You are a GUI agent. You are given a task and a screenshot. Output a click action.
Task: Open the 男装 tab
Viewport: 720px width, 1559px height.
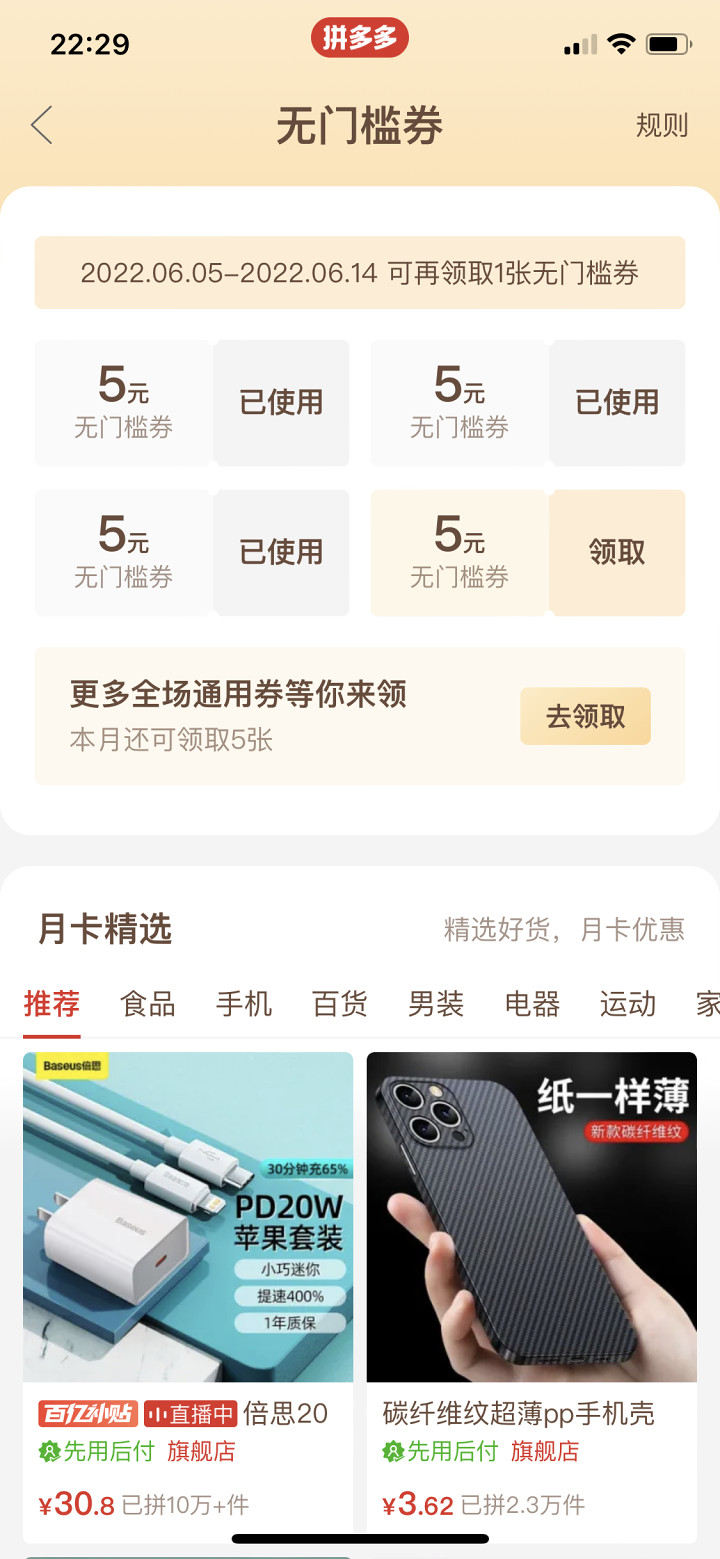pyautogui.click(x=436, y=1003)
